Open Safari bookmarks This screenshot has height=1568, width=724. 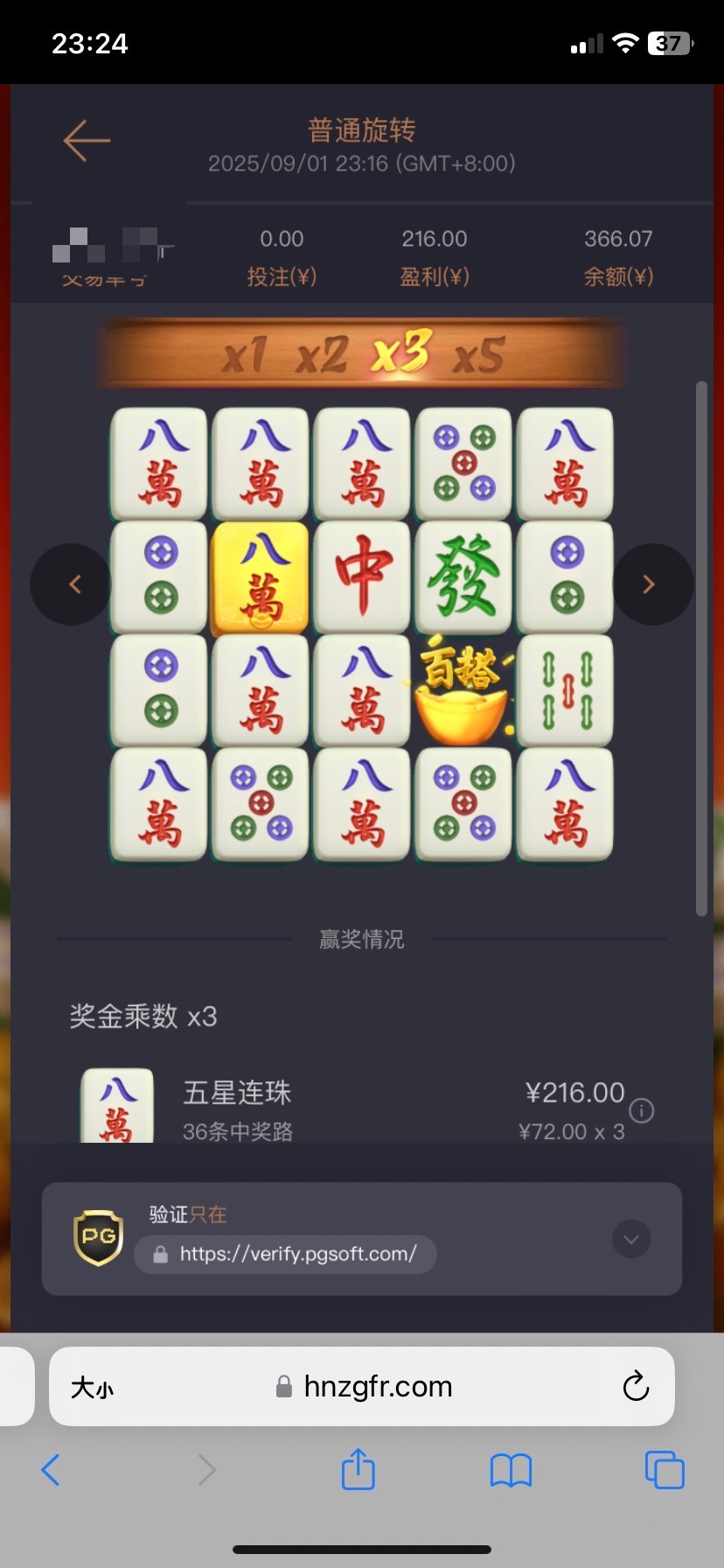511,1470
